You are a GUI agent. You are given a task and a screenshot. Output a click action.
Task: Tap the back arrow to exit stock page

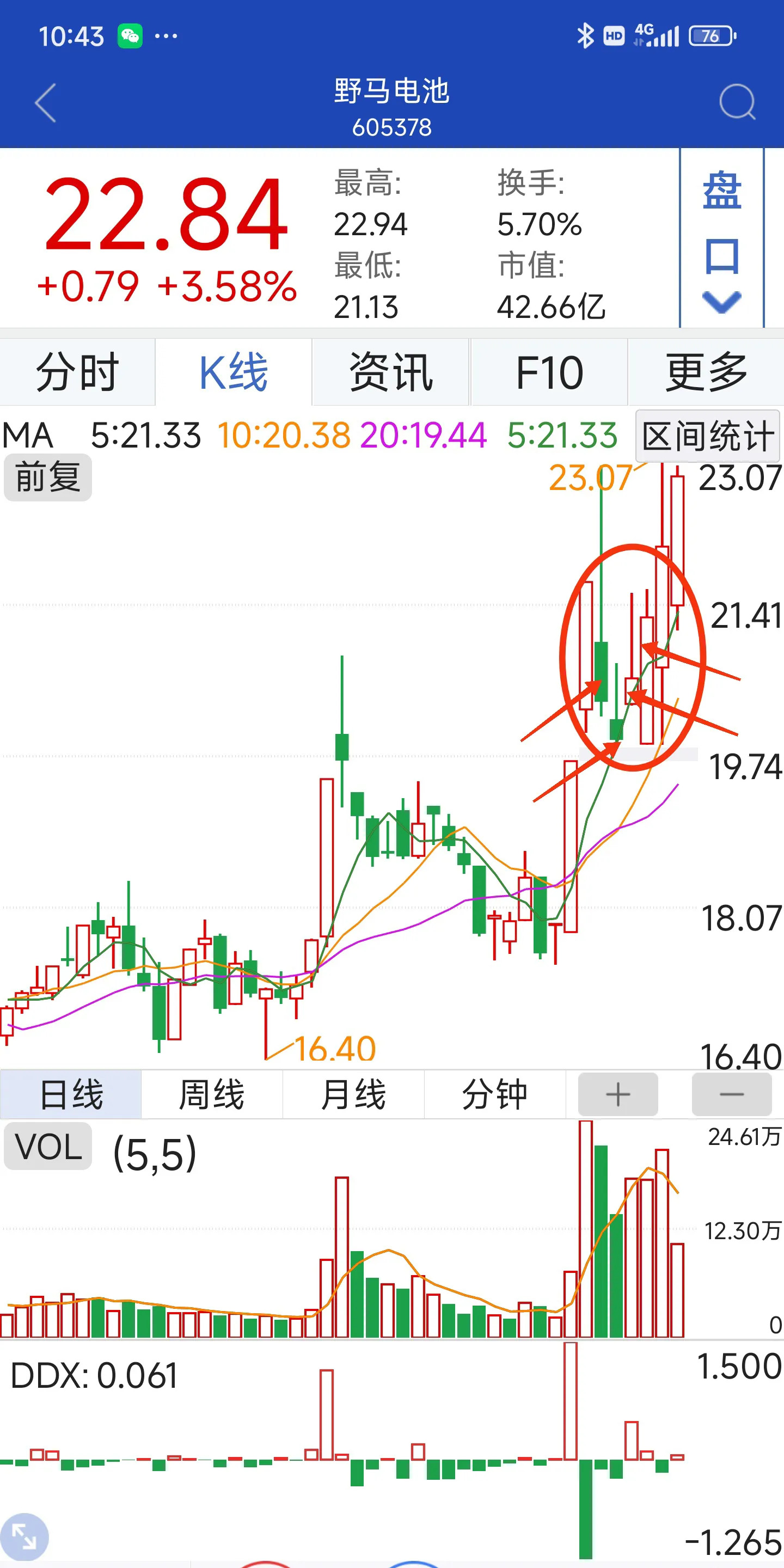pyautogui.click(x=45, y=103)
